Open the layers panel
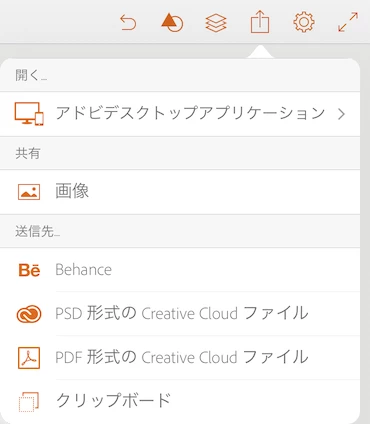The height and width of the screenshot is (424, 370). click(216, 23)
